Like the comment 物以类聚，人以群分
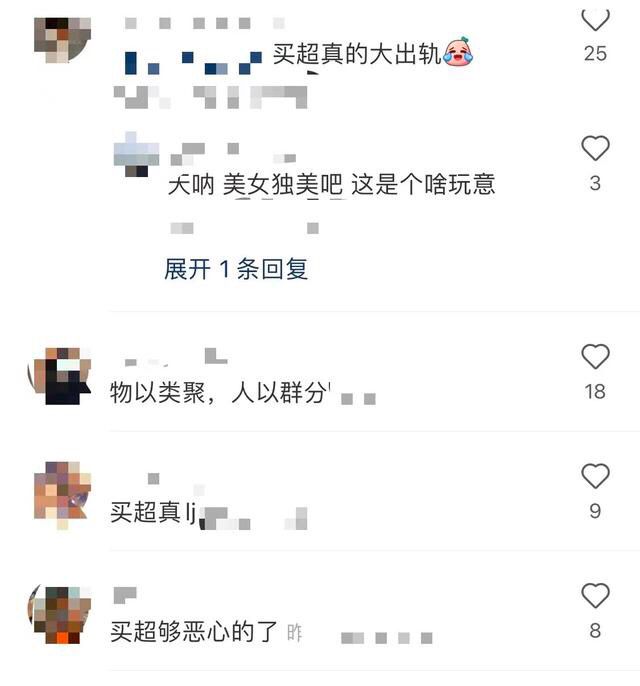 [595, 356]
